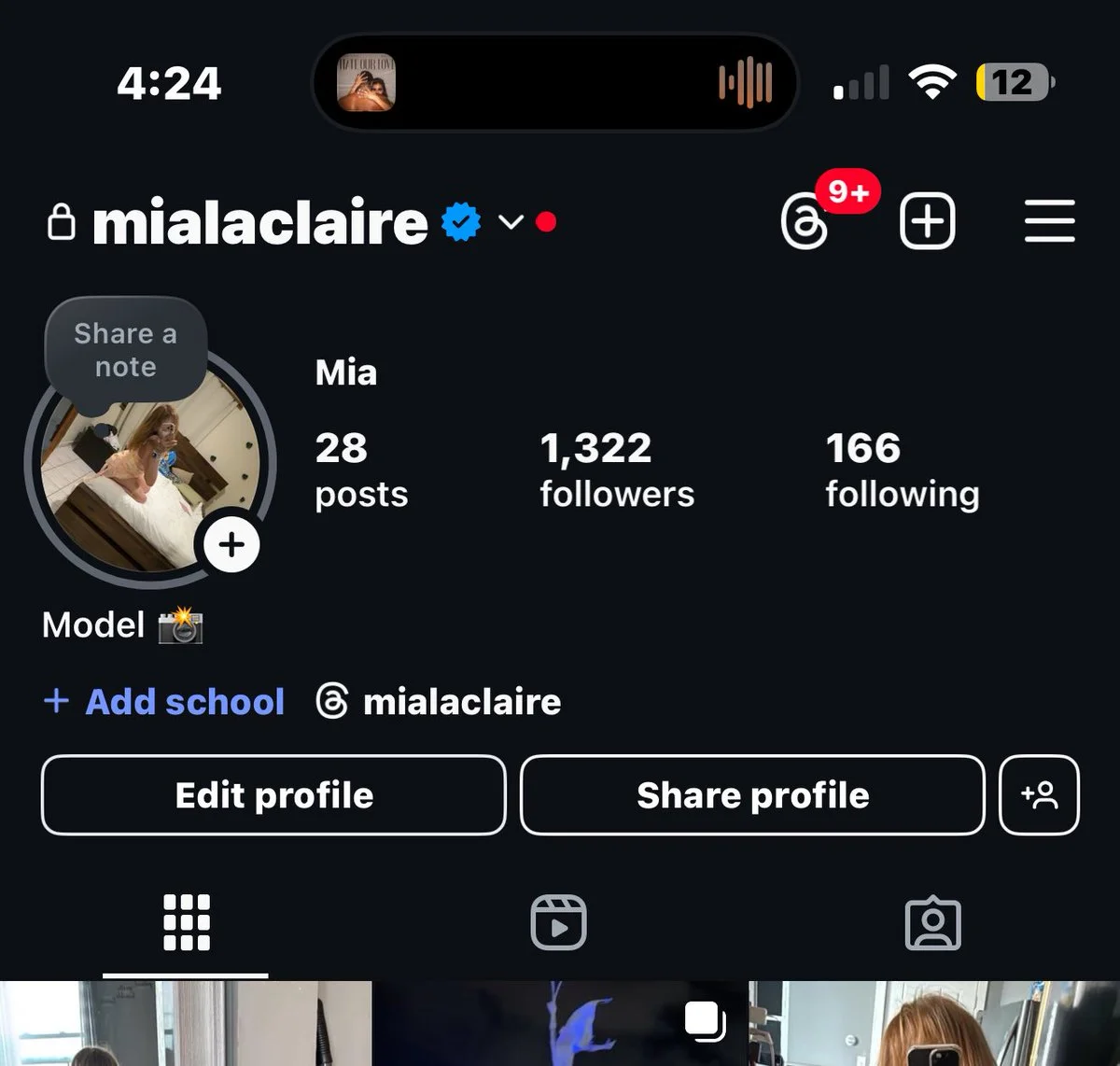Tap Add school link

164,701
